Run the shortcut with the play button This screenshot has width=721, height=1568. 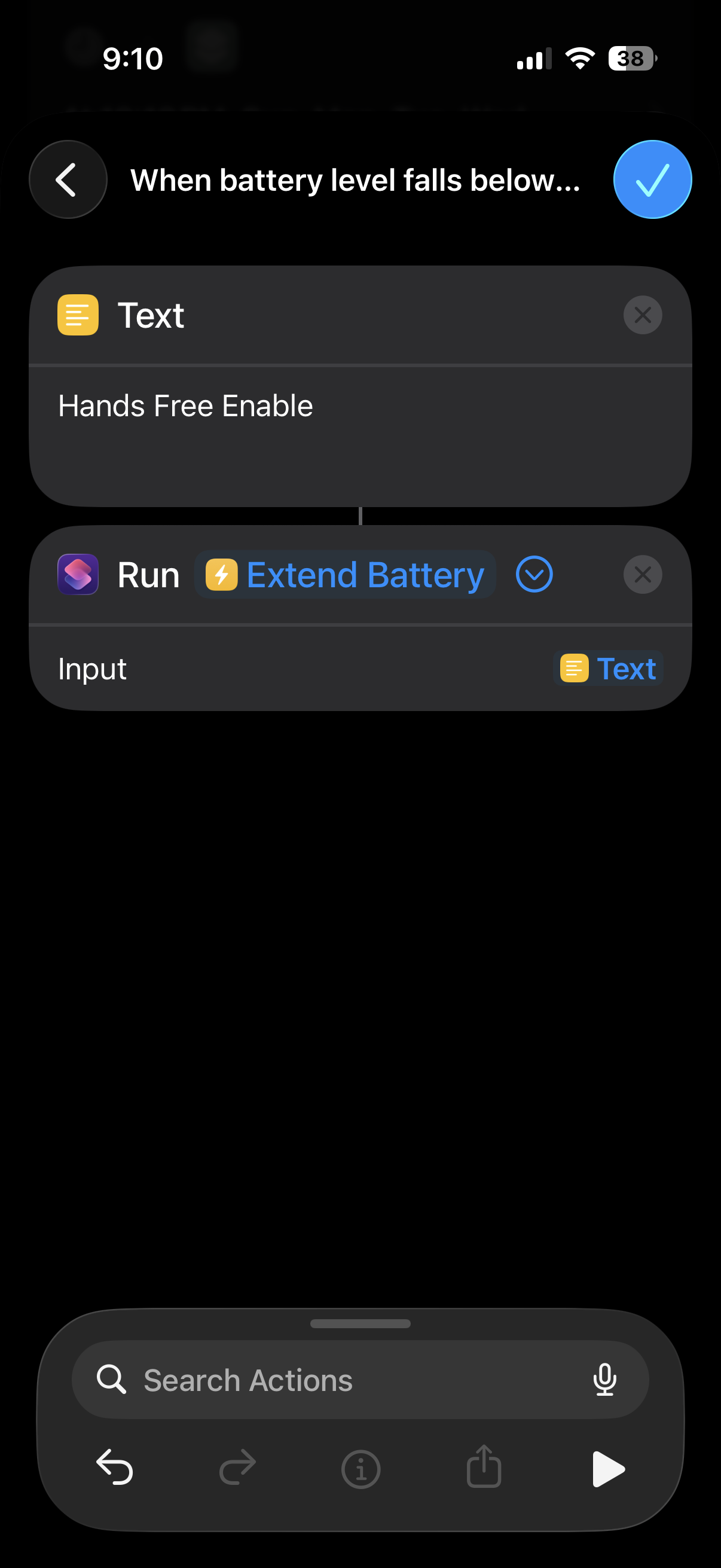(x=608, y=1469)
